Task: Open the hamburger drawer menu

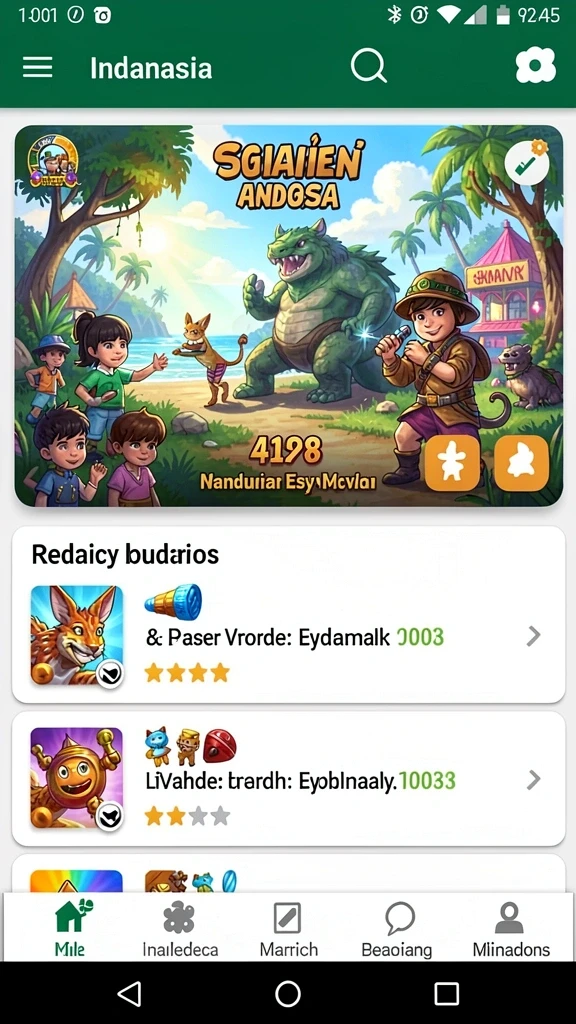Action: click(37, 67)
